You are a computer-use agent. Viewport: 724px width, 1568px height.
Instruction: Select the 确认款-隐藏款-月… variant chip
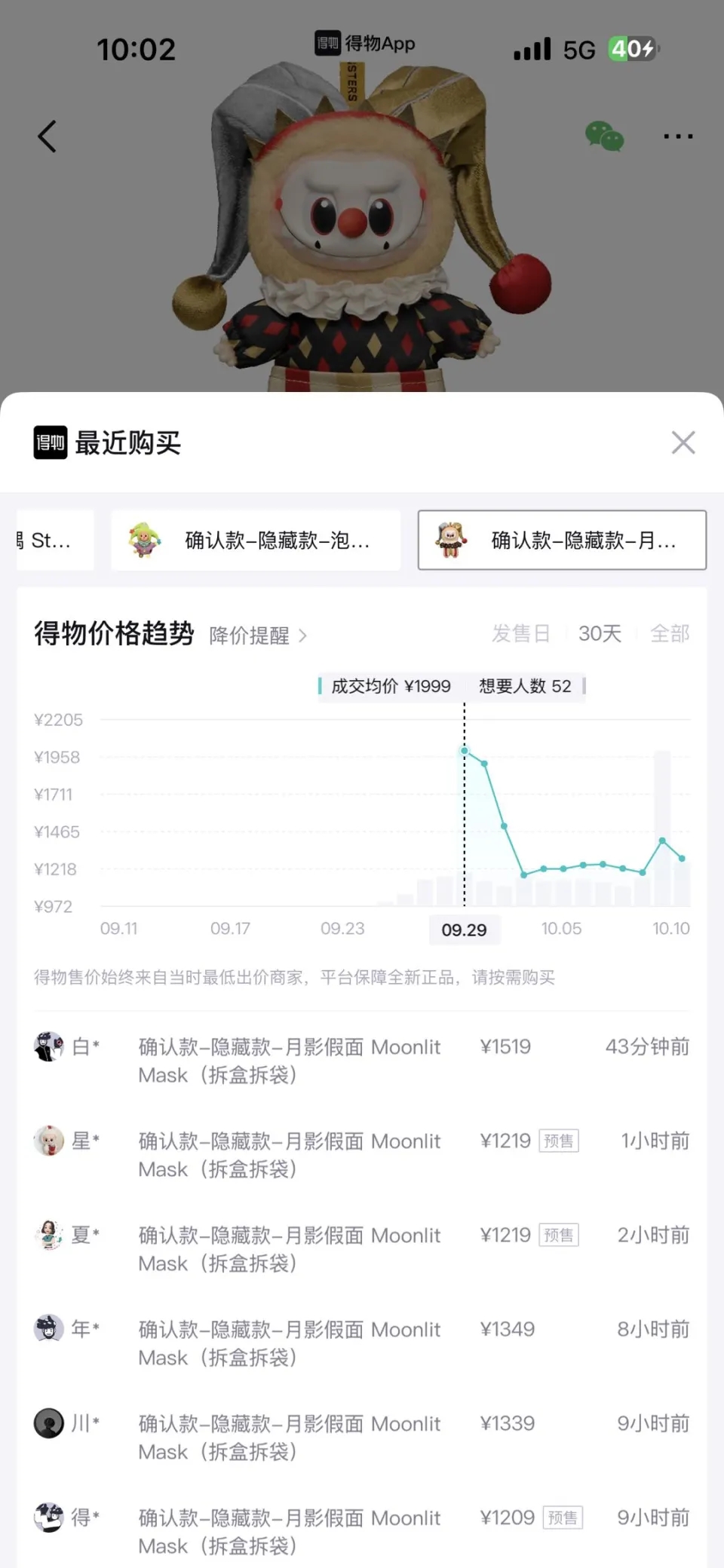coord(562,541)
